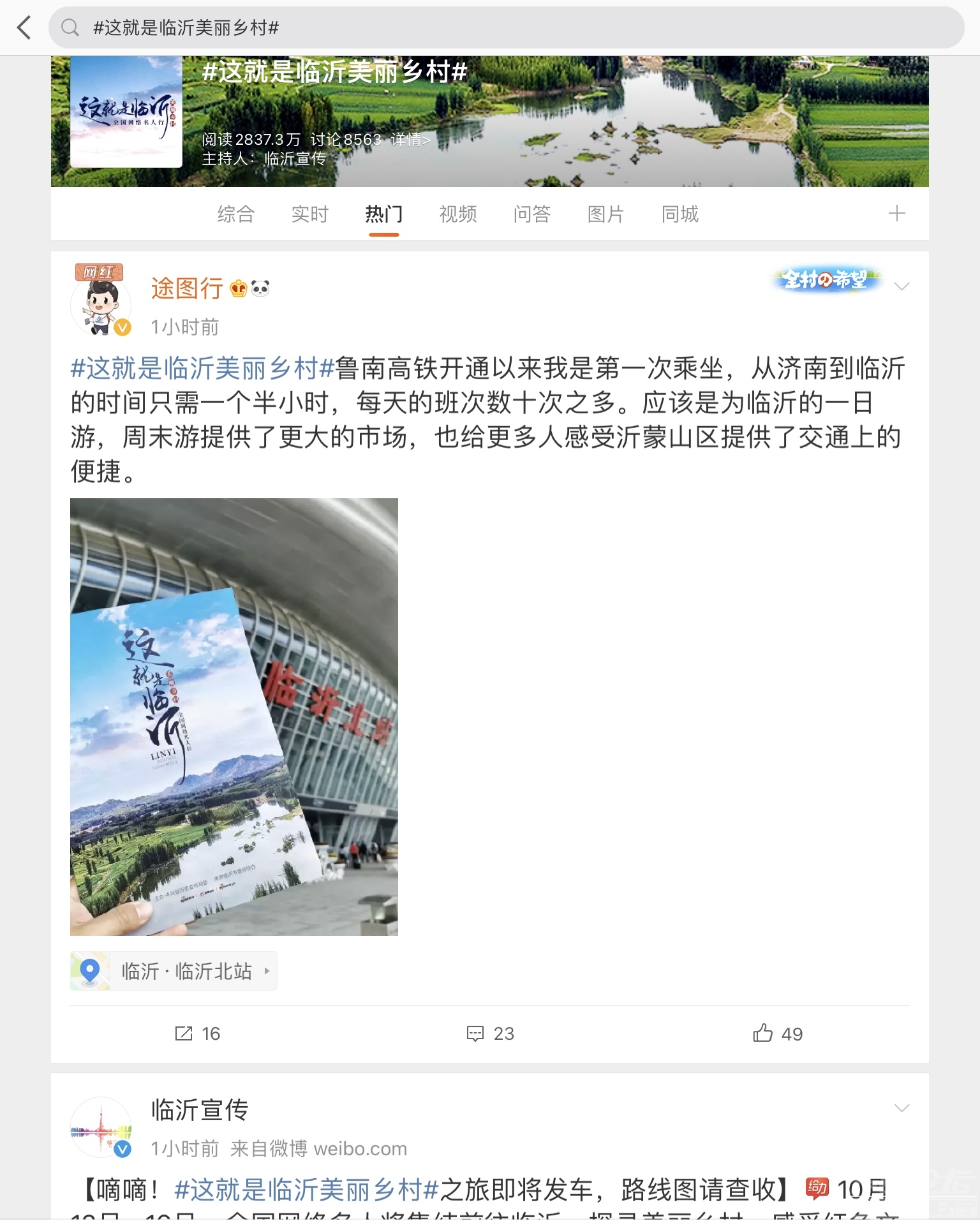Open the 同城 tab
This screenshot has width=980, height=1221.
pyautogui.click(x=680, y=214)
